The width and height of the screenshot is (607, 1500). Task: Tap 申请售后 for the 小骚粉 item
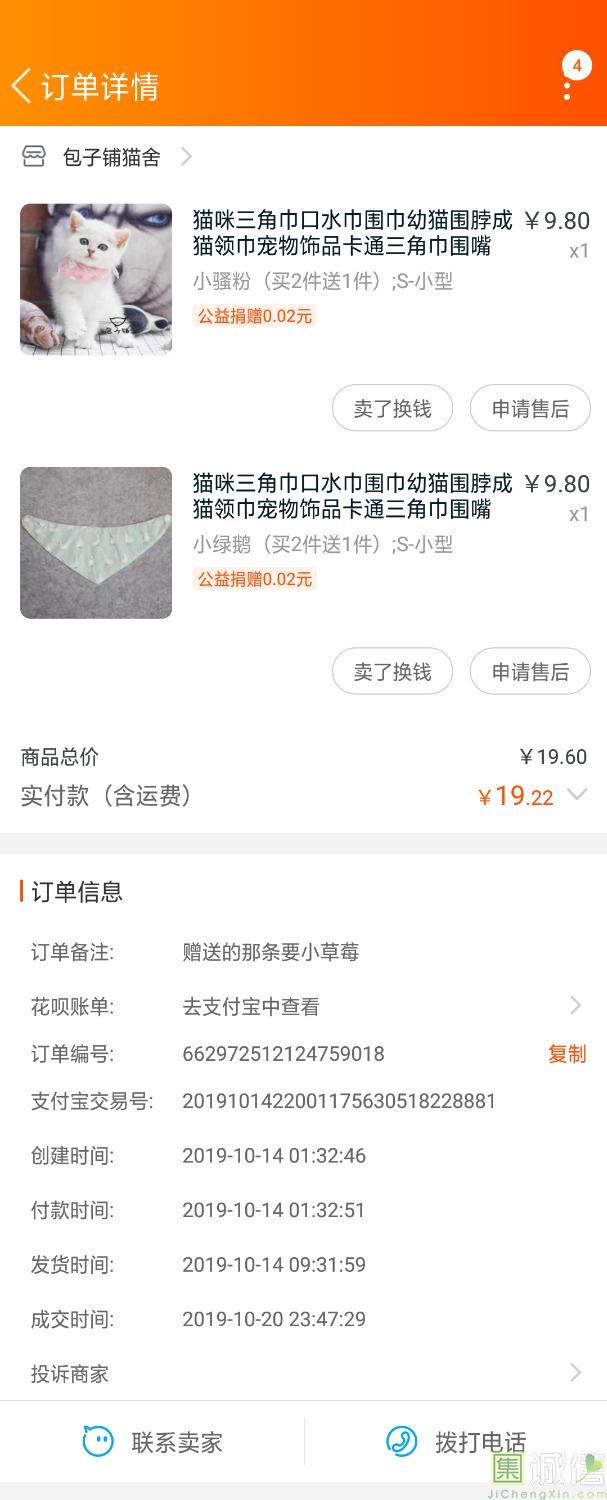click(x=530, y=408)
